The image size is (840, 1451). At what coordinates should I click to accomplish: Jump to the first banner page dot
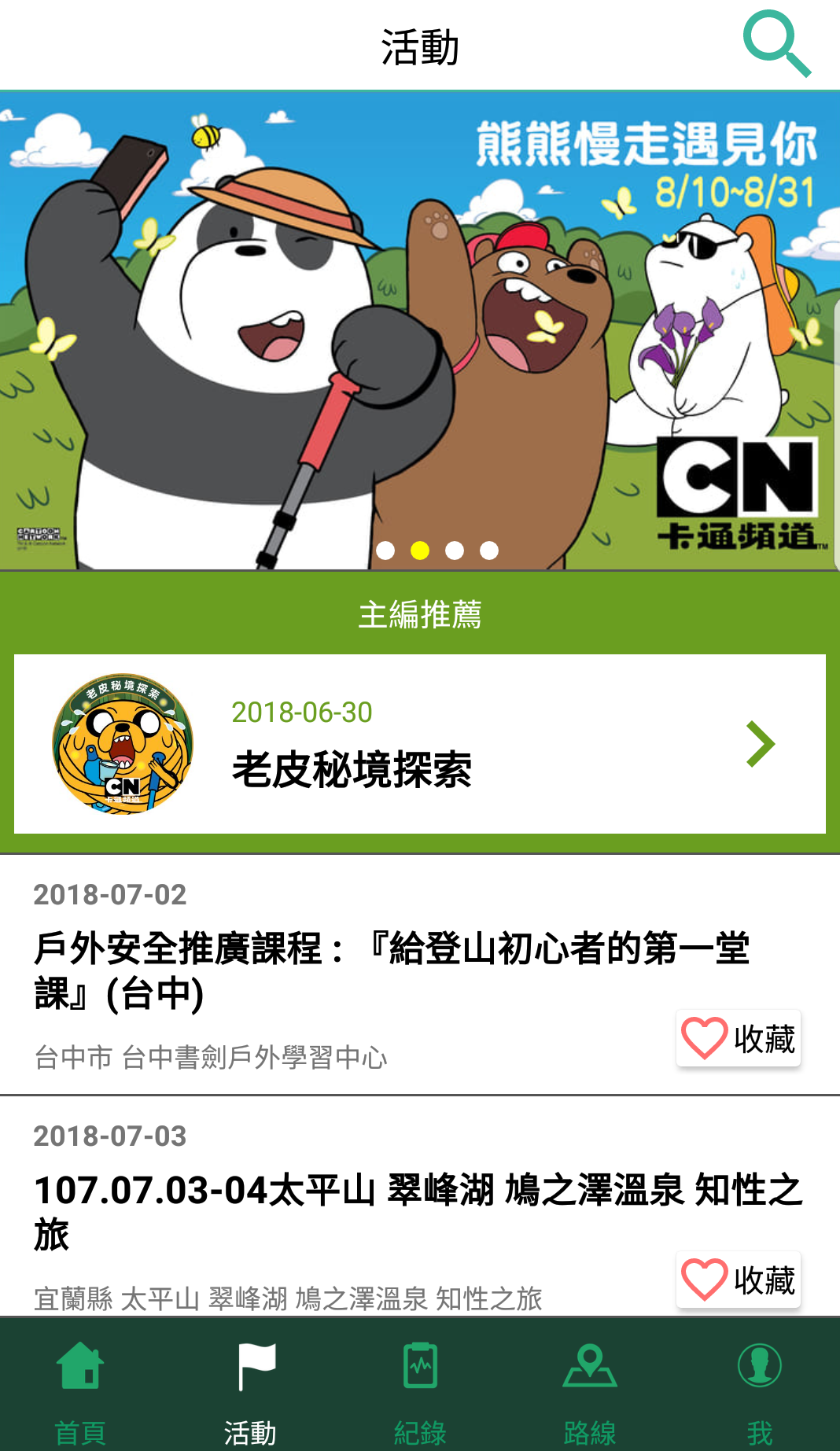click(x=385, y=551)
